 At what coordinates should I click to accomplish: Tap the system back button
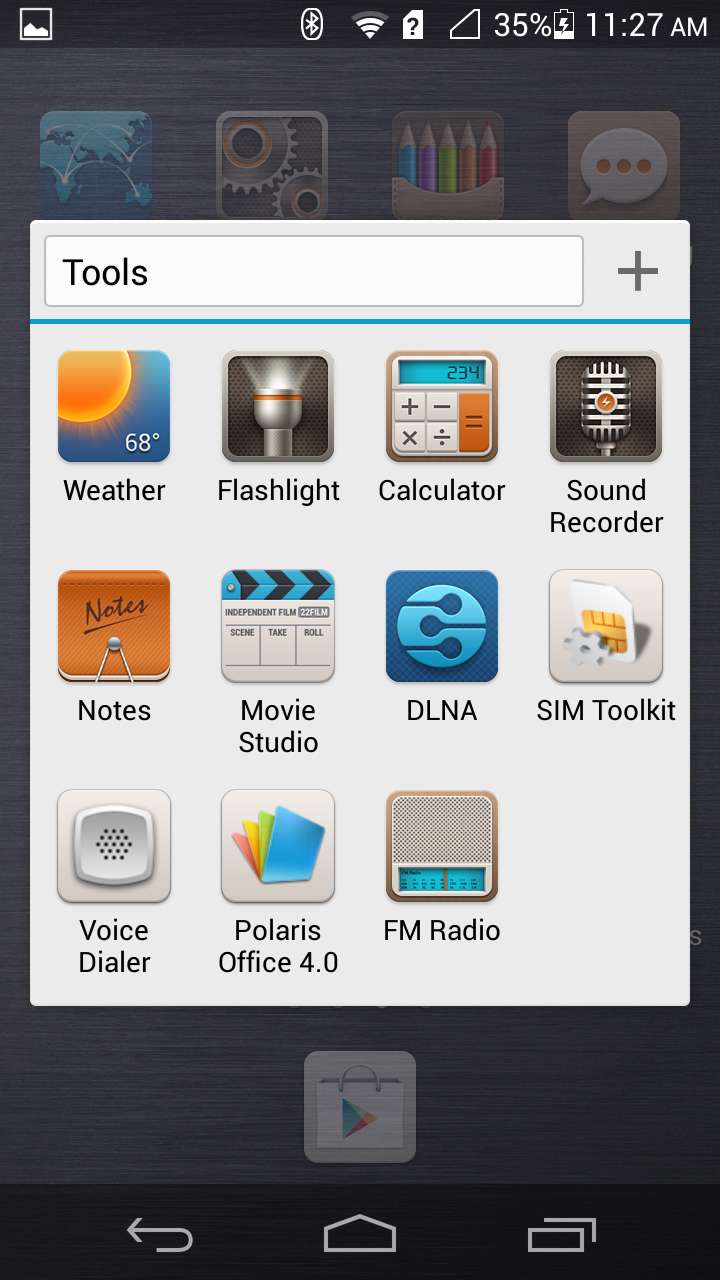pyautogui.click(x=160, y=1234)
